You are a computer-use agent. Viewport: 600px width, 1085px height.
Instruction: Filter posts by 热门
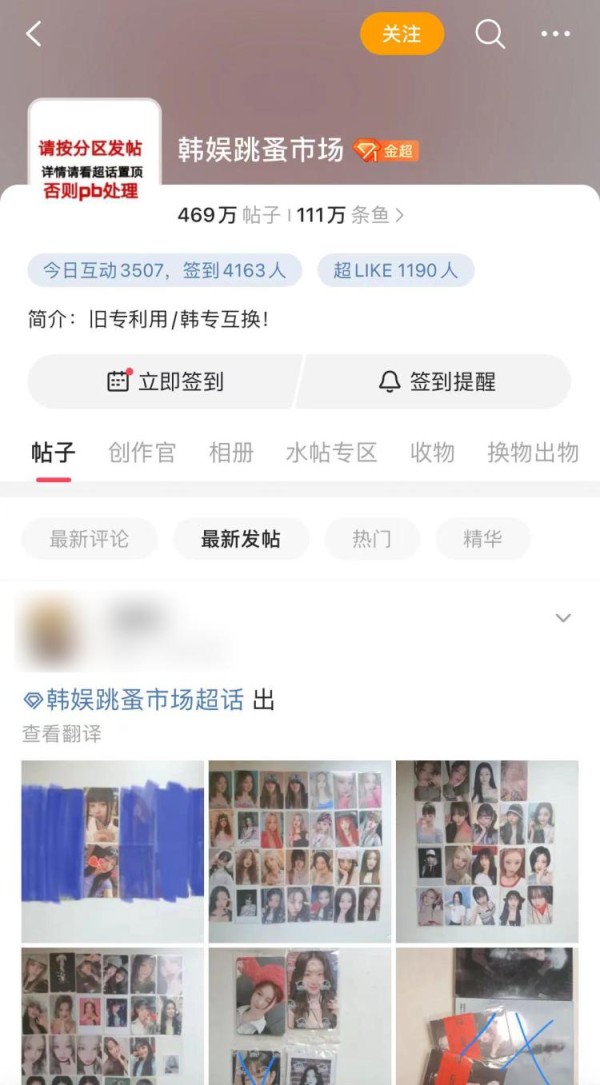pyautogui.click(x=372, y=539)
